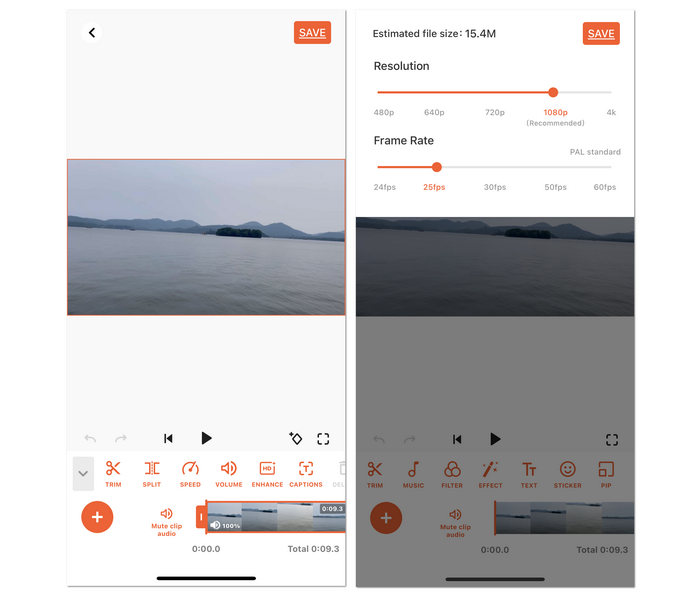Viewport: 700px width, 597px height.
Task: Add a keyframe with the diamond icon
Action: (x=295, y=438)
